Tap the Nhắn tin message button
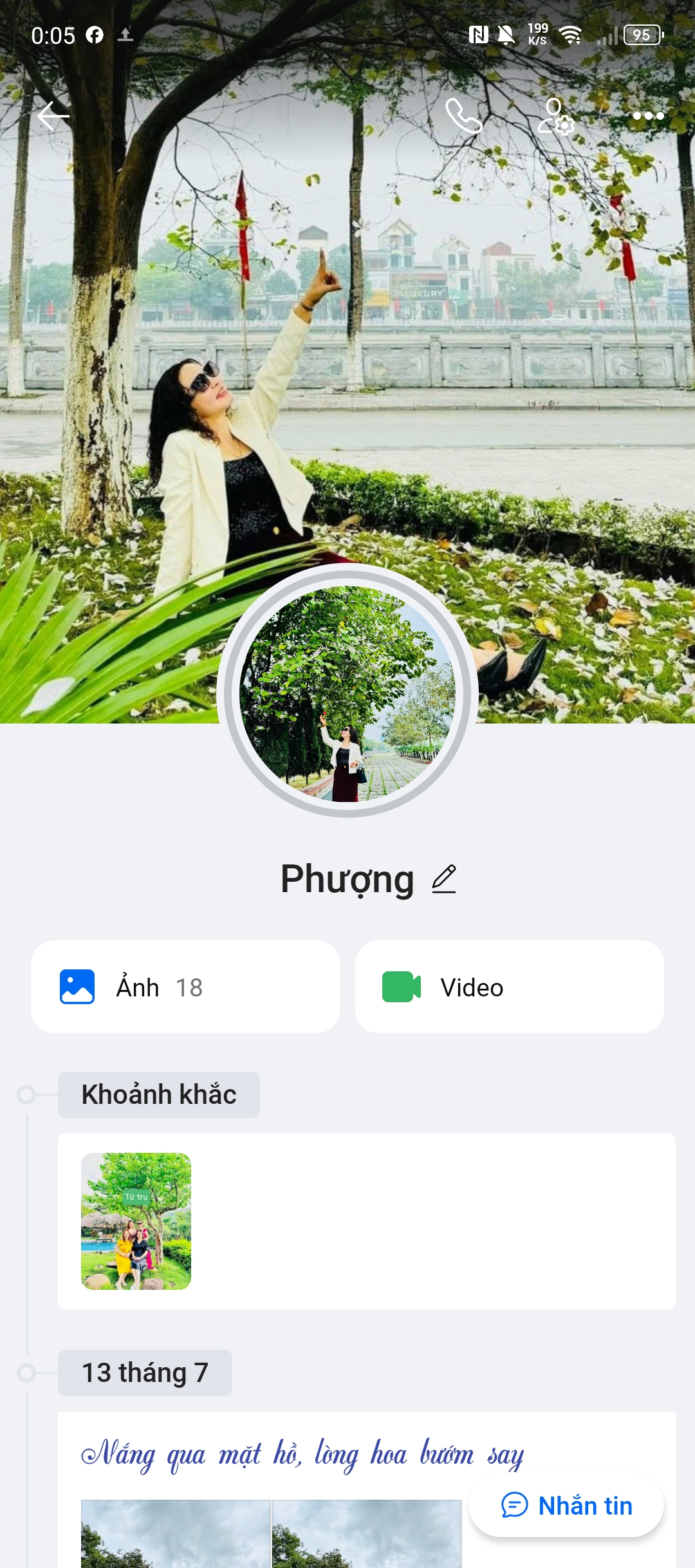The width and height of the screenshot is (695, 1568). [566, 1506]
